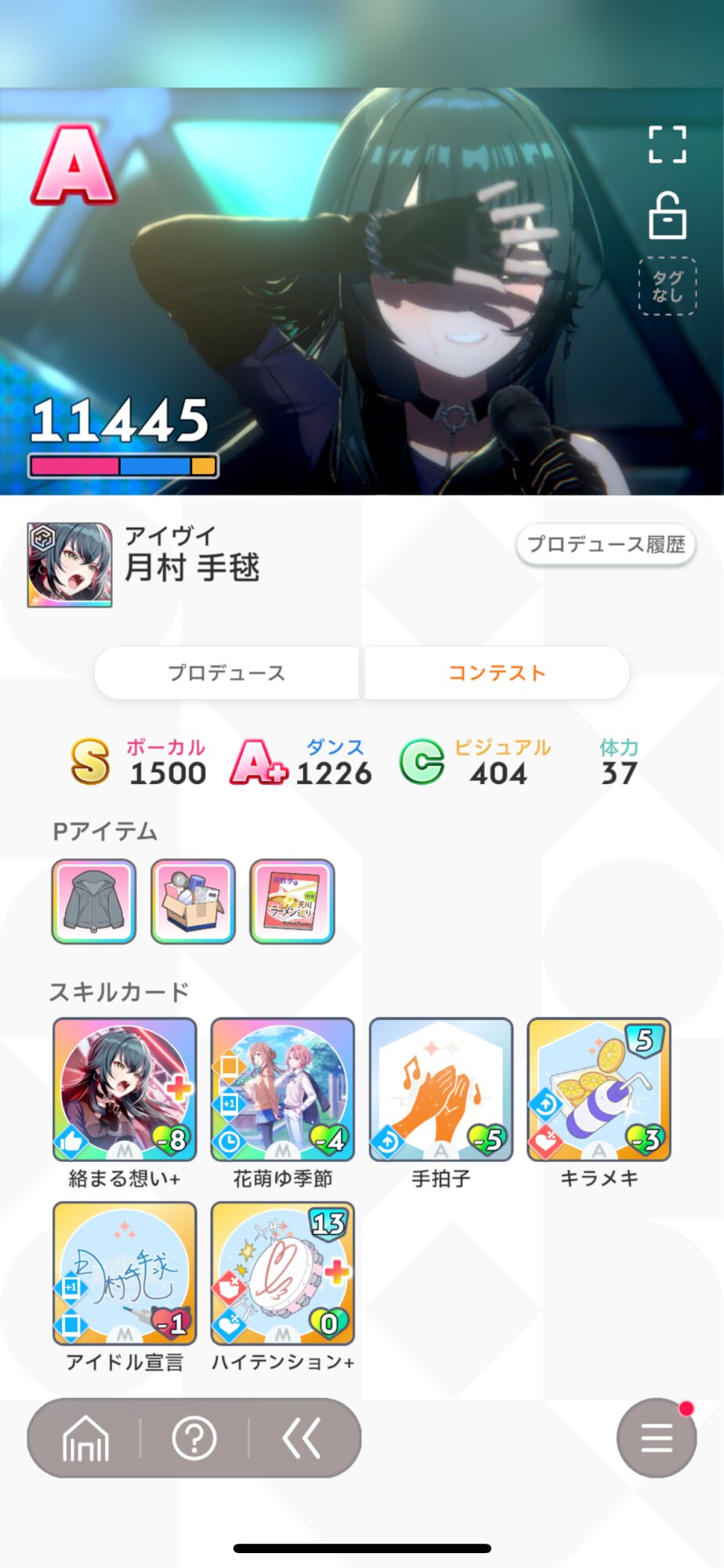
Task: Open the アイドル宣言 skill card
Action: 125,1272
